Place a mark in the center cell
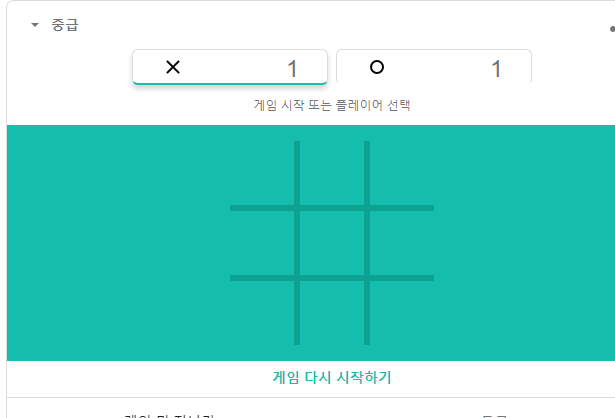Image resolution: width=615 pixels, height=418 pixels. coord(332,243)
